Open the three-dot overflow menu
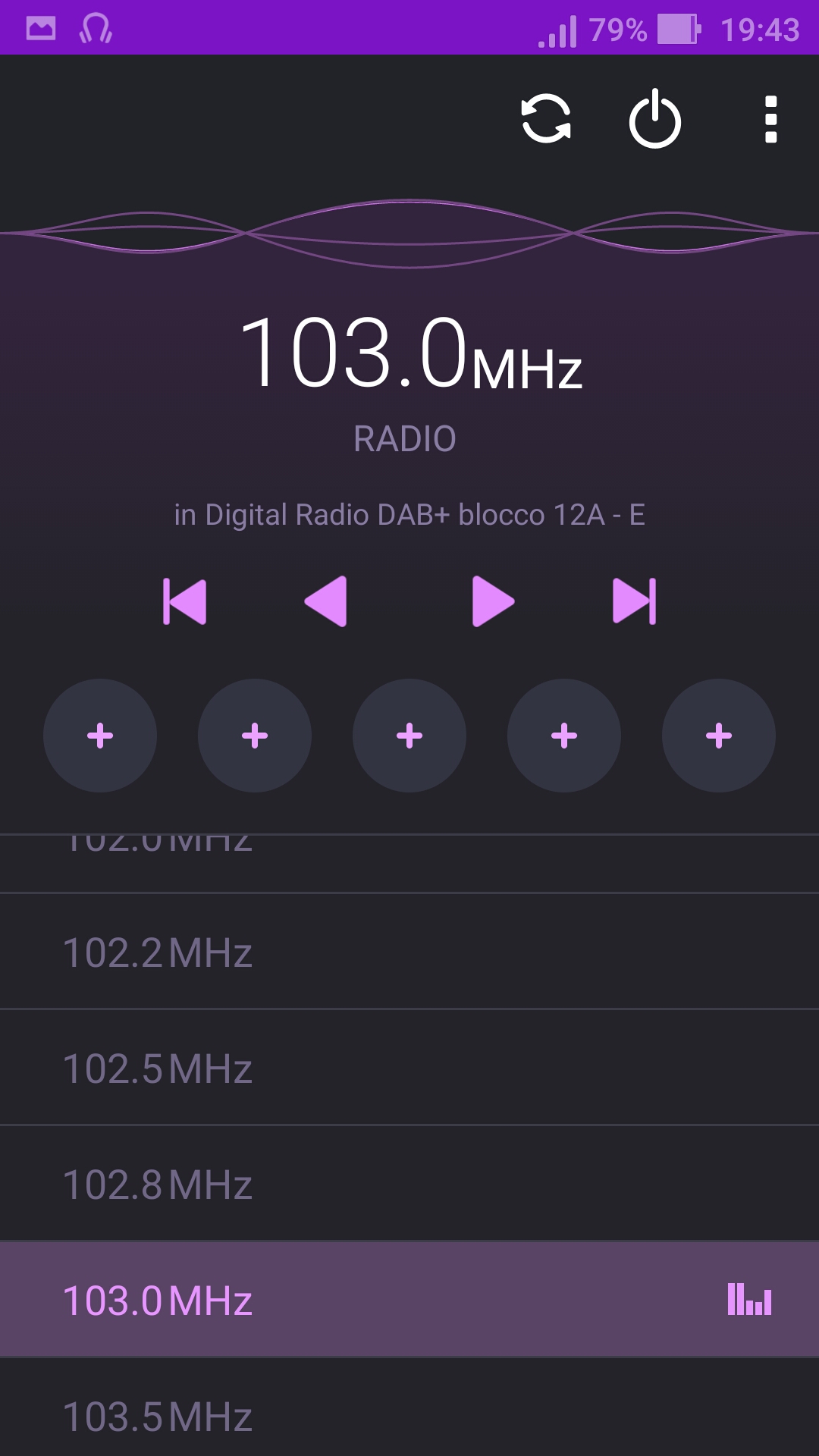 (x=771, y=119)
